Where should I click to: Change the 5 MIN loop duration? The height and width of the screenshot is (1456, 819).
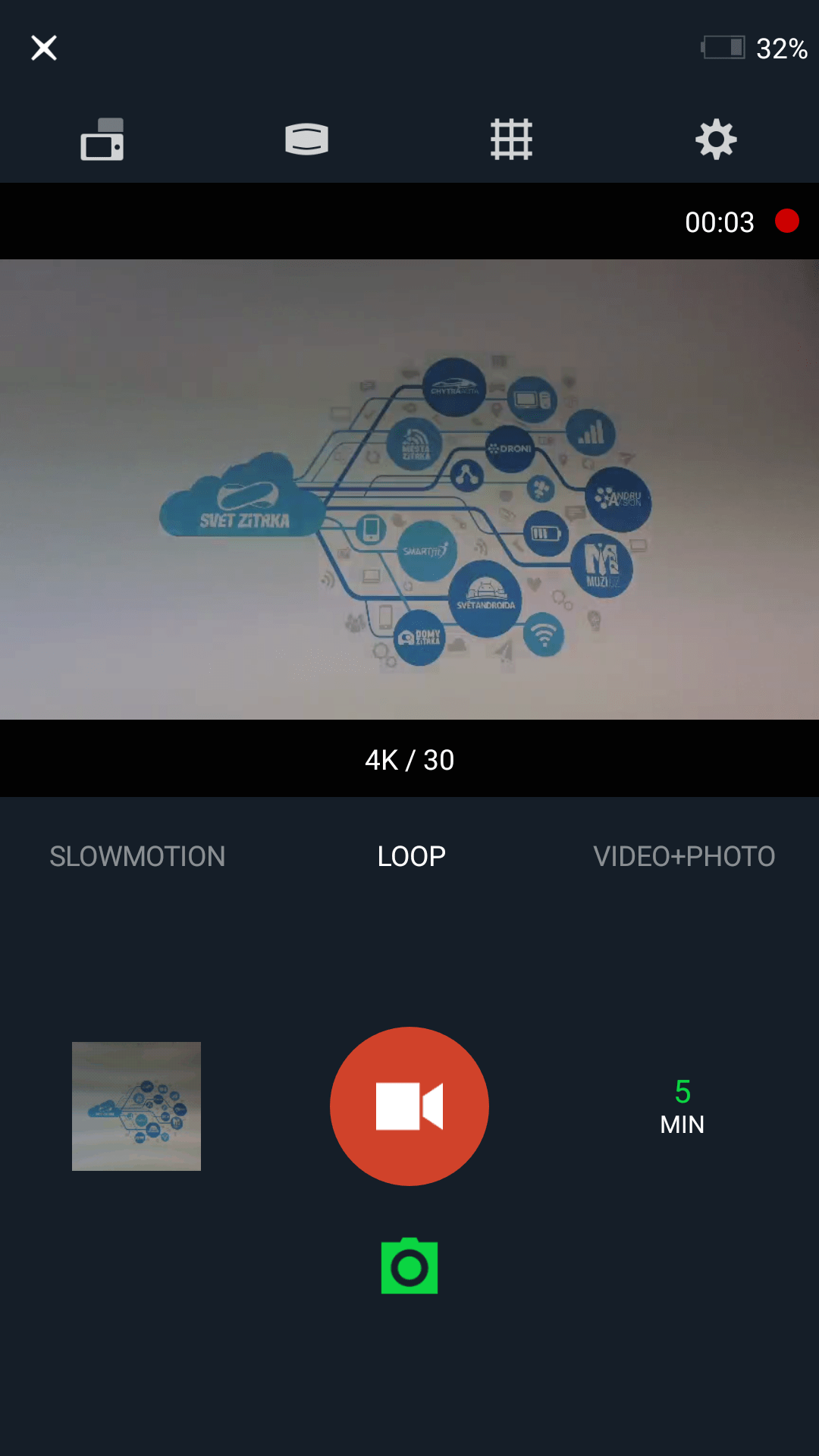[x=682, y=1107]
